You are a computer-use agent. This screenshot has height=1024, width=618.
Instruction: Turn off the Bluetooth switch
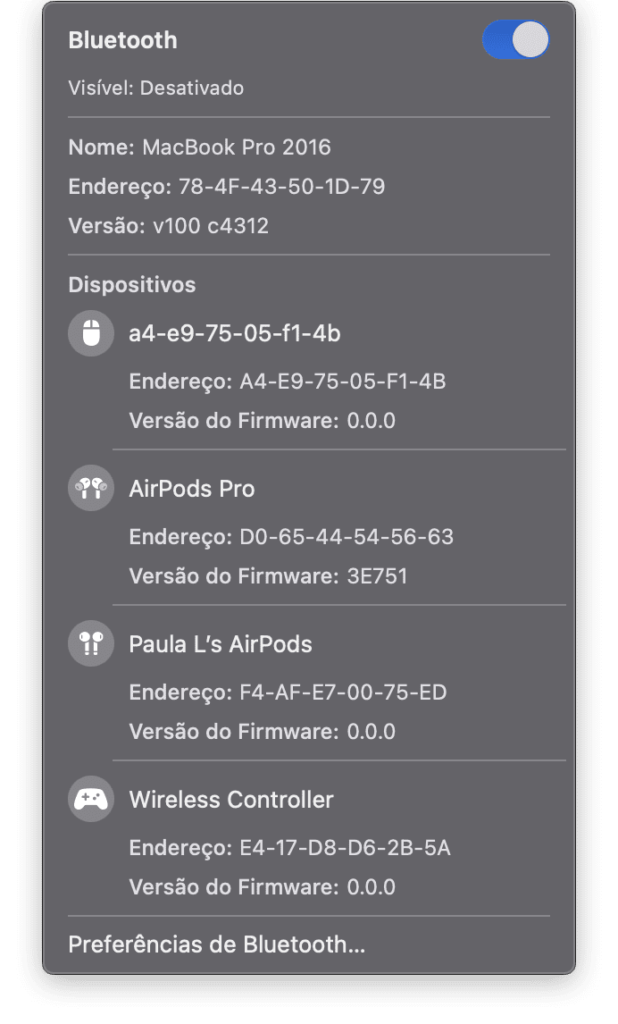(515, 40)
